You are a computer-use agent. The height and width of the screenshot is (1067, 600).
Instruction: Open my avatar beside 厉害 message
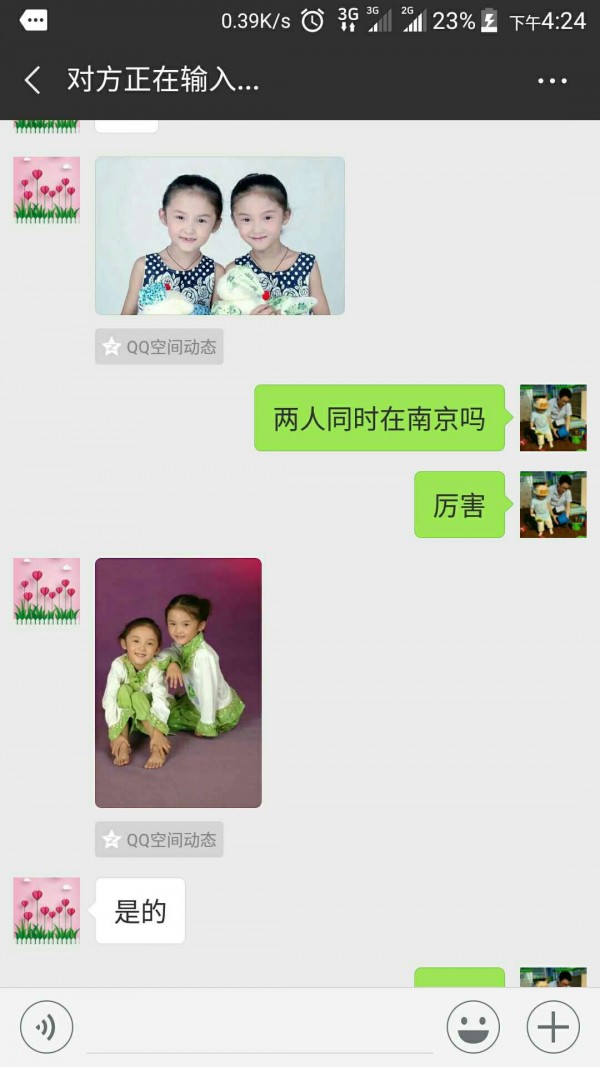[x=553, y=505]
